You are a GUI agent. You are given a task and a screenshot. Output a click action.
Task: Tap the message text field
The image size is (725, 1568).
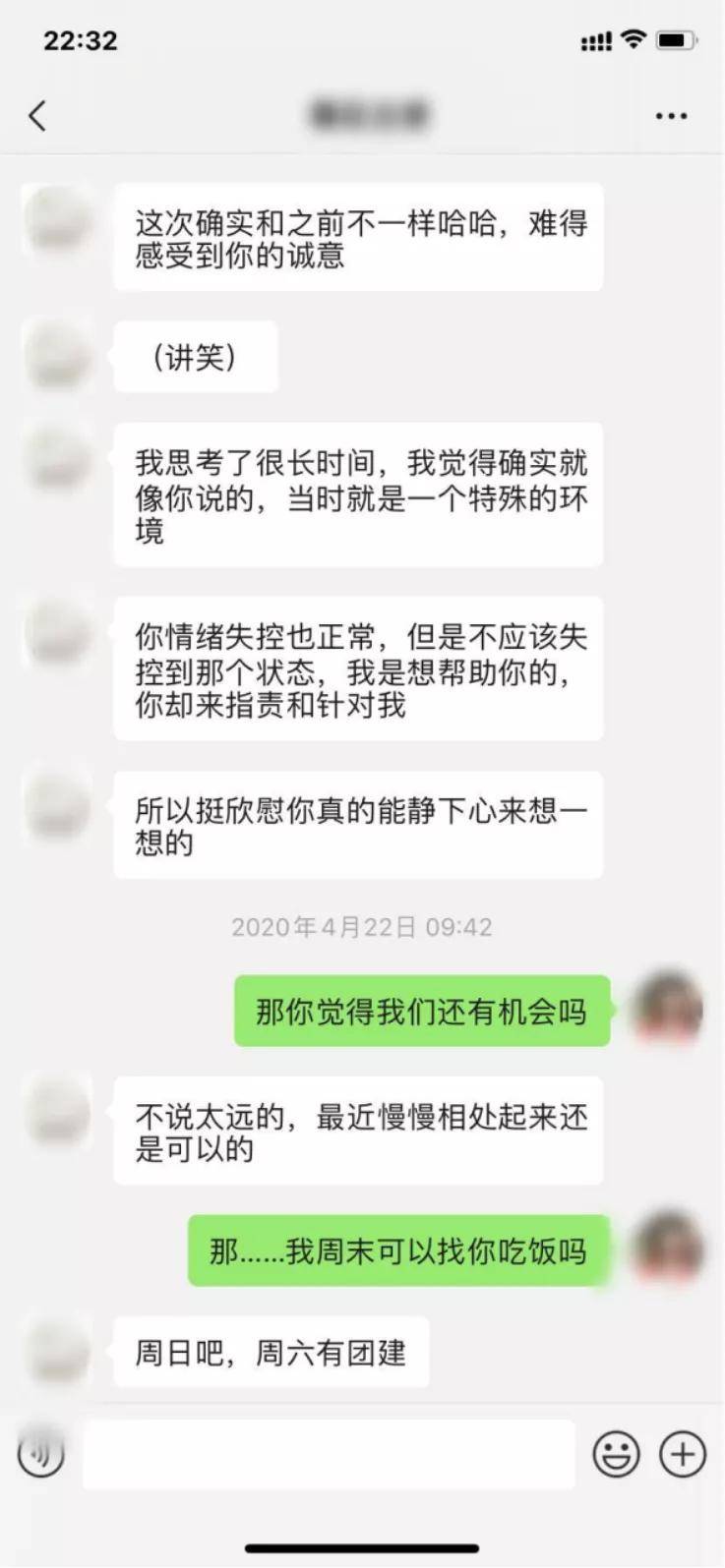point(329,1454)
